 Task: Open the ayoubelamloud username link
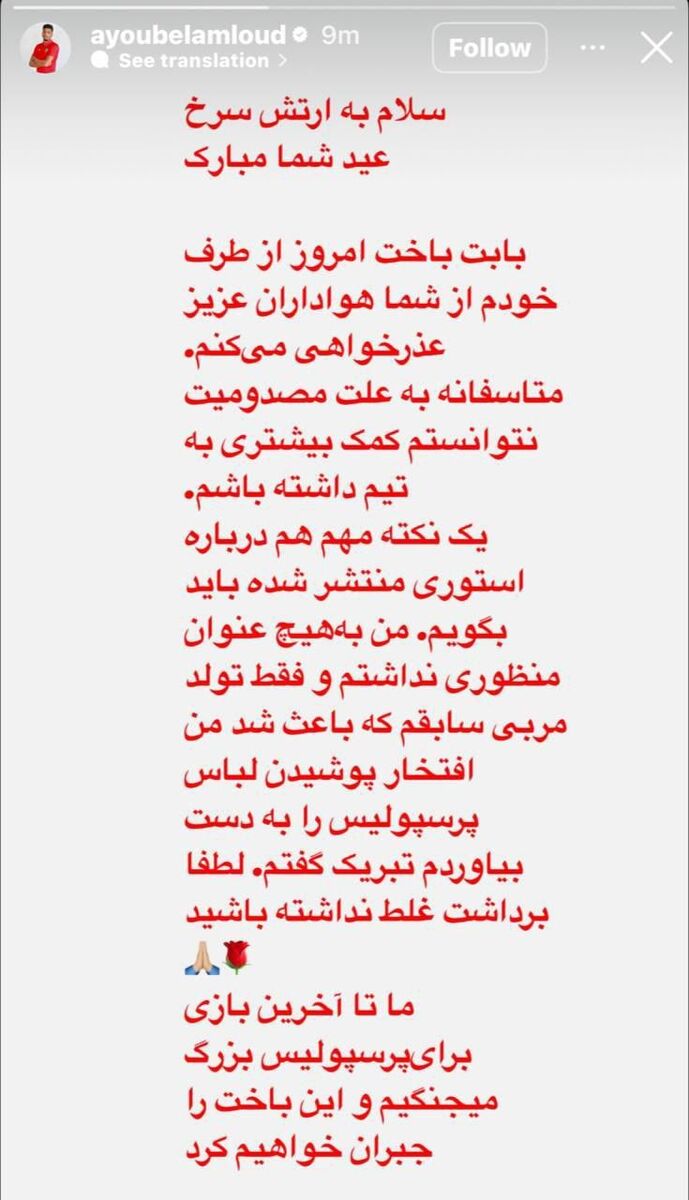click(187, 35)
